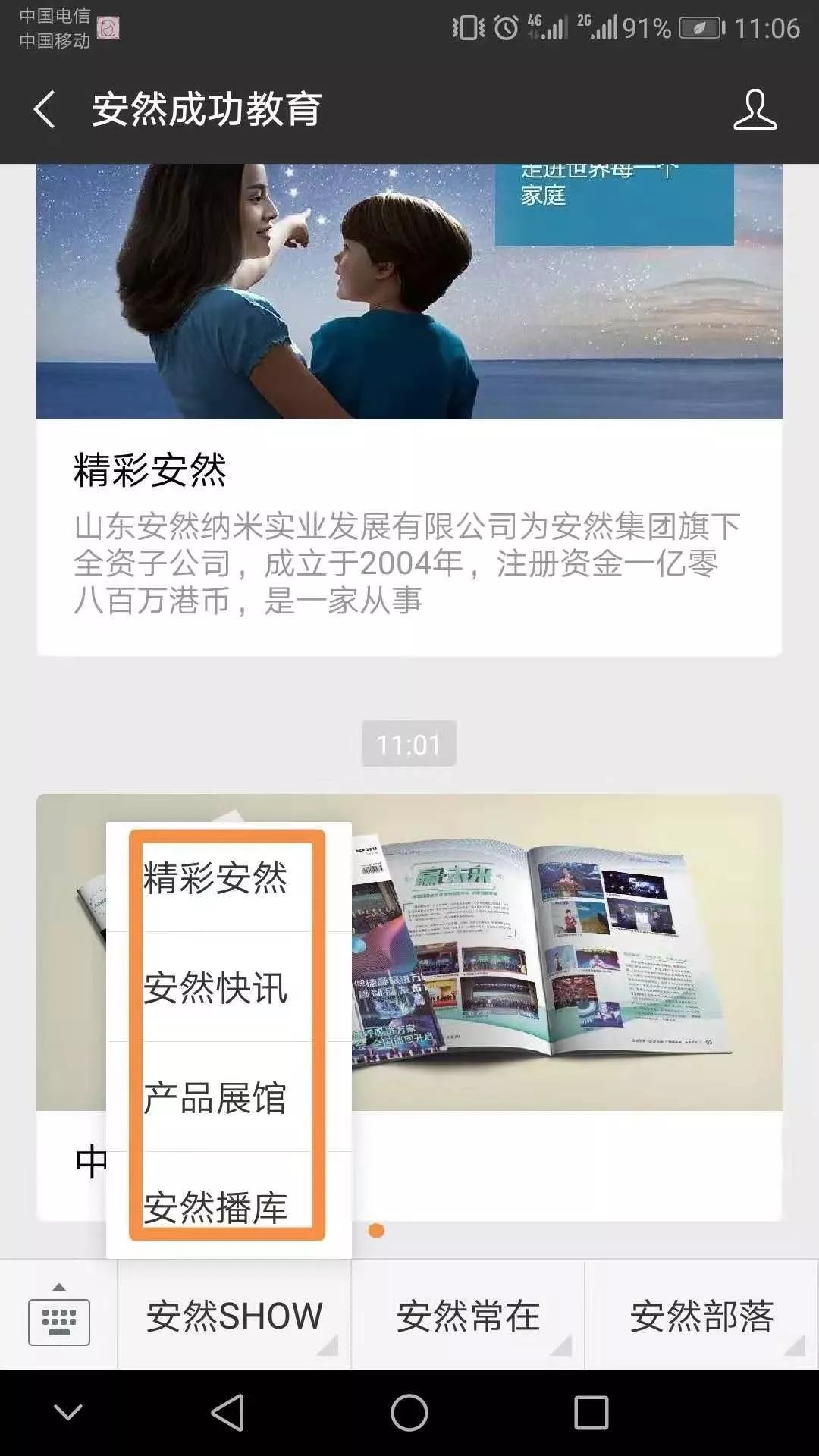
Task: Go back from 安然成功教育 chat
Action: [45, 110]
